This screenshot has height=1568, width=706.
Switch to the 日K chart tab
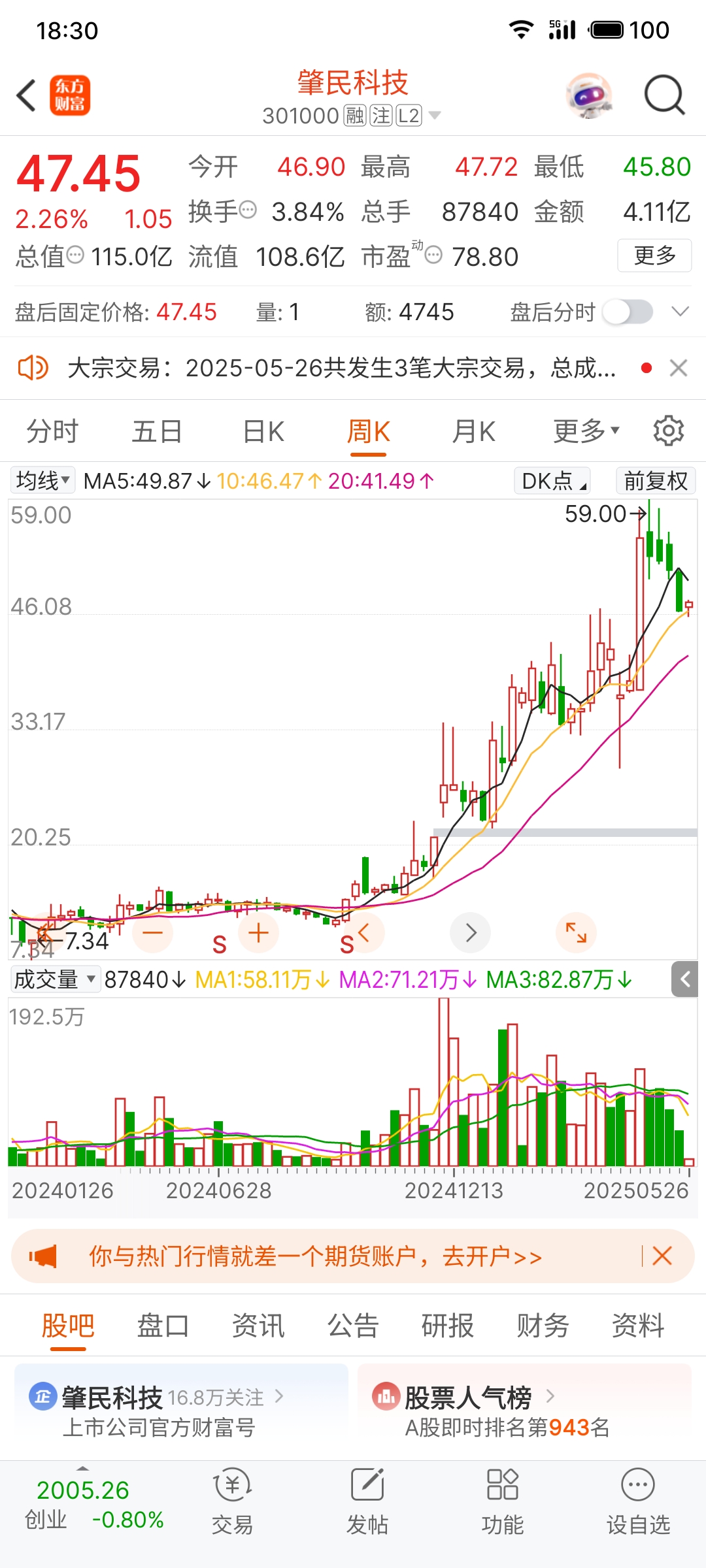click(263, 431)
